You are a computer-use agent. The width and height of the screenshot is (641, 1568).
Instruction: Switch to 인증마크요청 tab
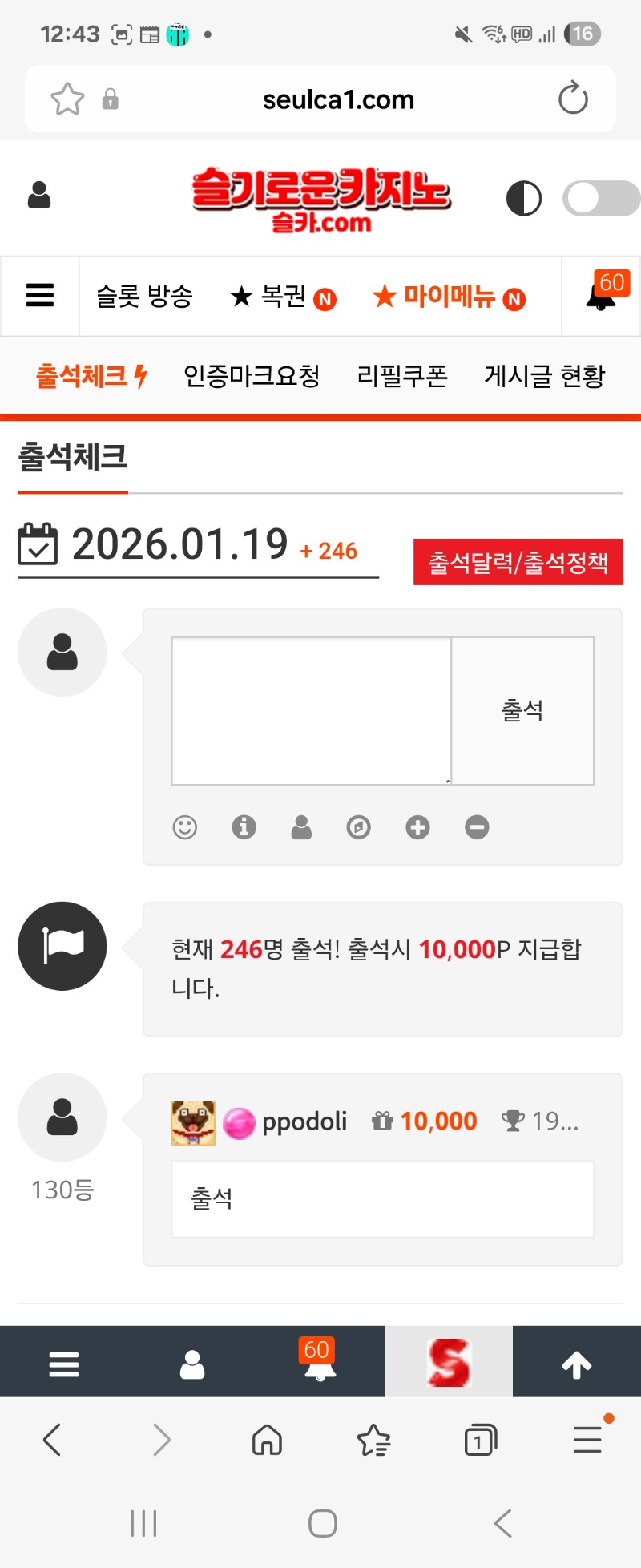(252, 375)
